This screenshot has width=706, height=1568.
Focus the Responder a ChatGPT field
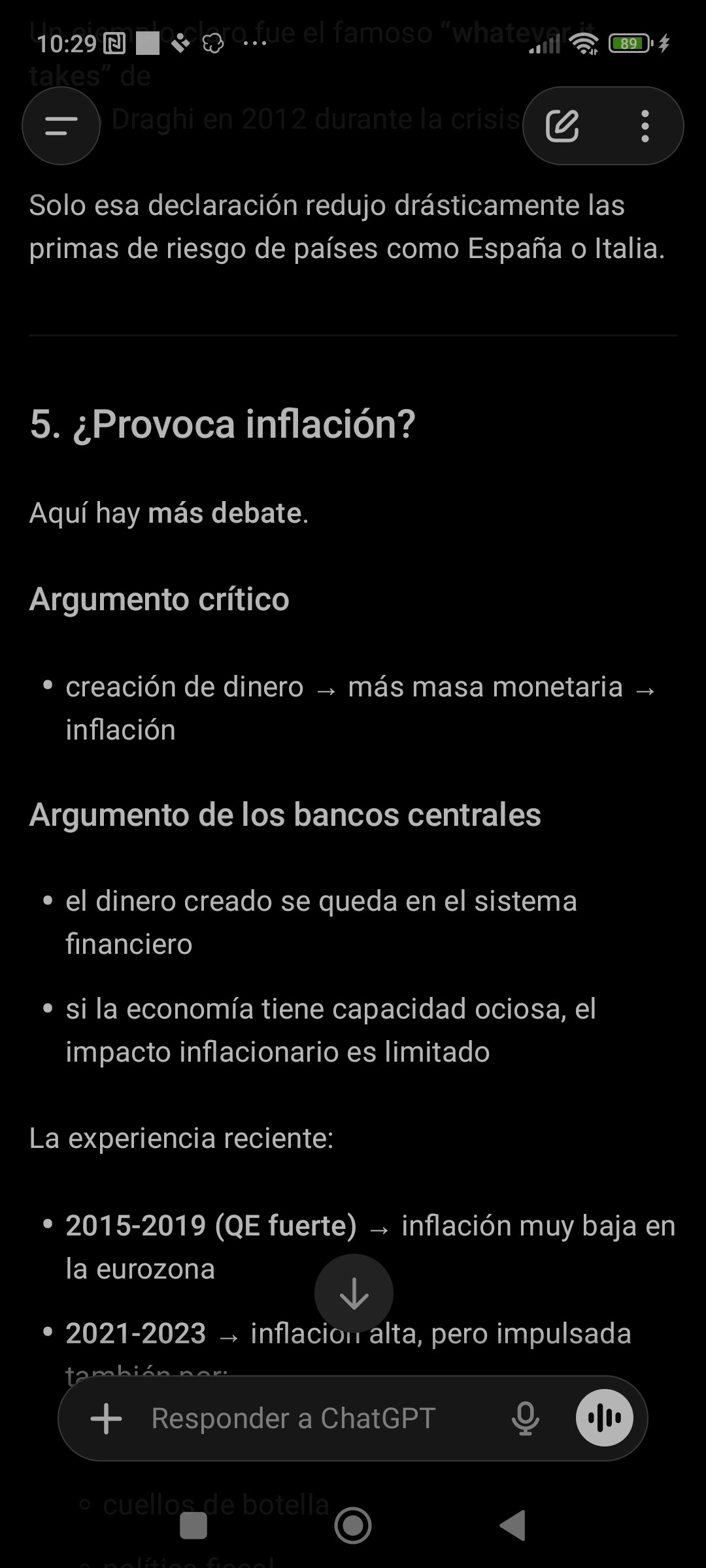point(294,1419)
